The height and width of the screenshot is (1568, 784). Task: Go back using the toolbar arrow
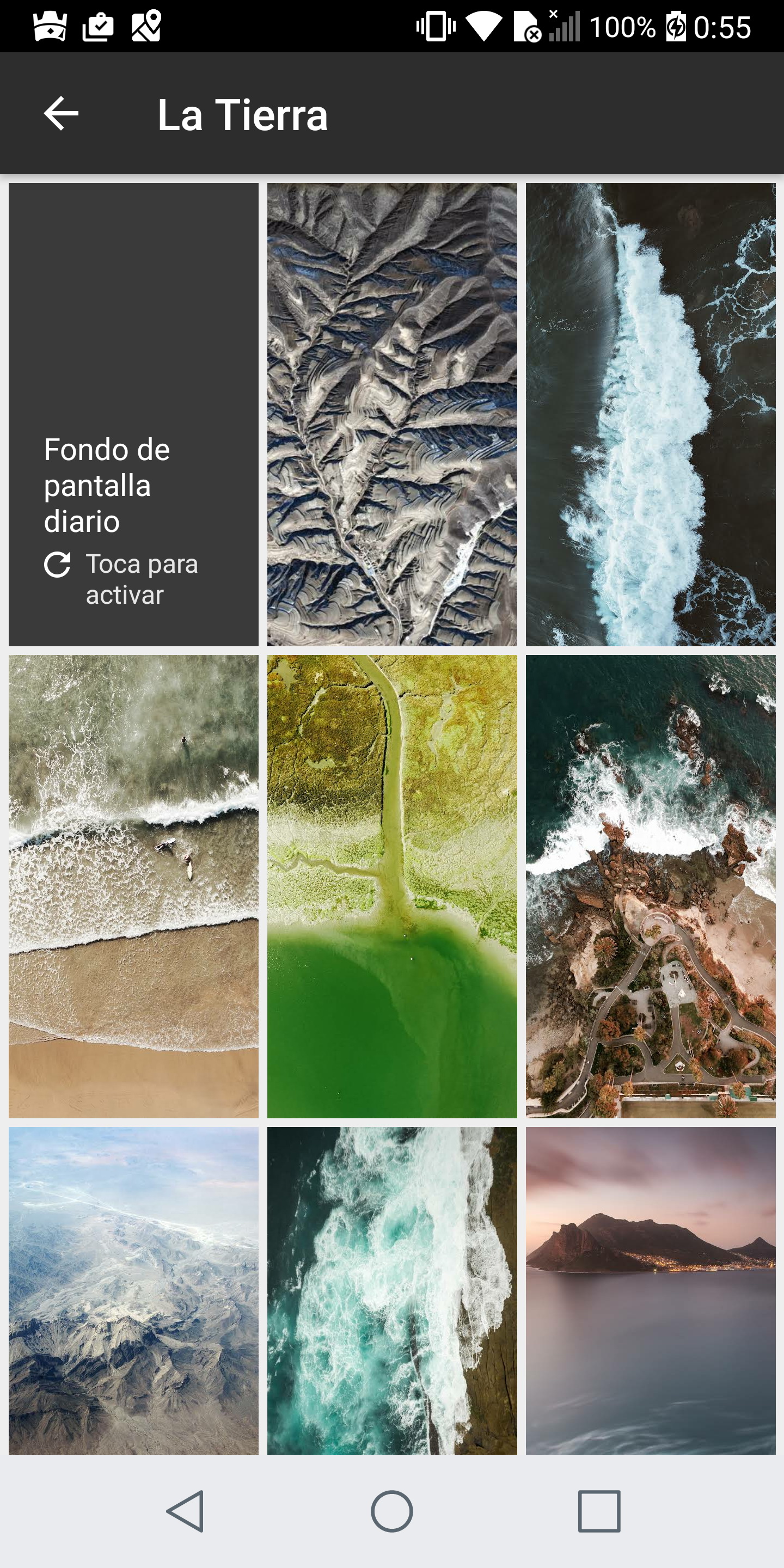pyautogui.click(x=61, y=113)
